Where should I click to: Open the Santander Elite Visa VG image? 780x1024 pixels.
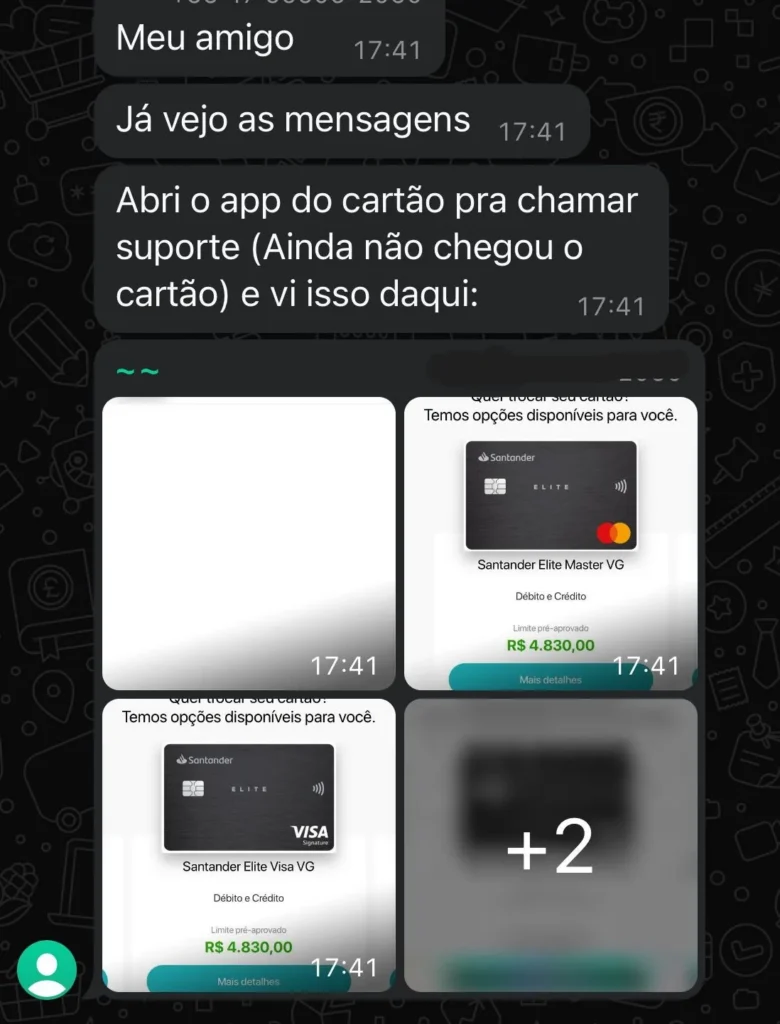249,845
